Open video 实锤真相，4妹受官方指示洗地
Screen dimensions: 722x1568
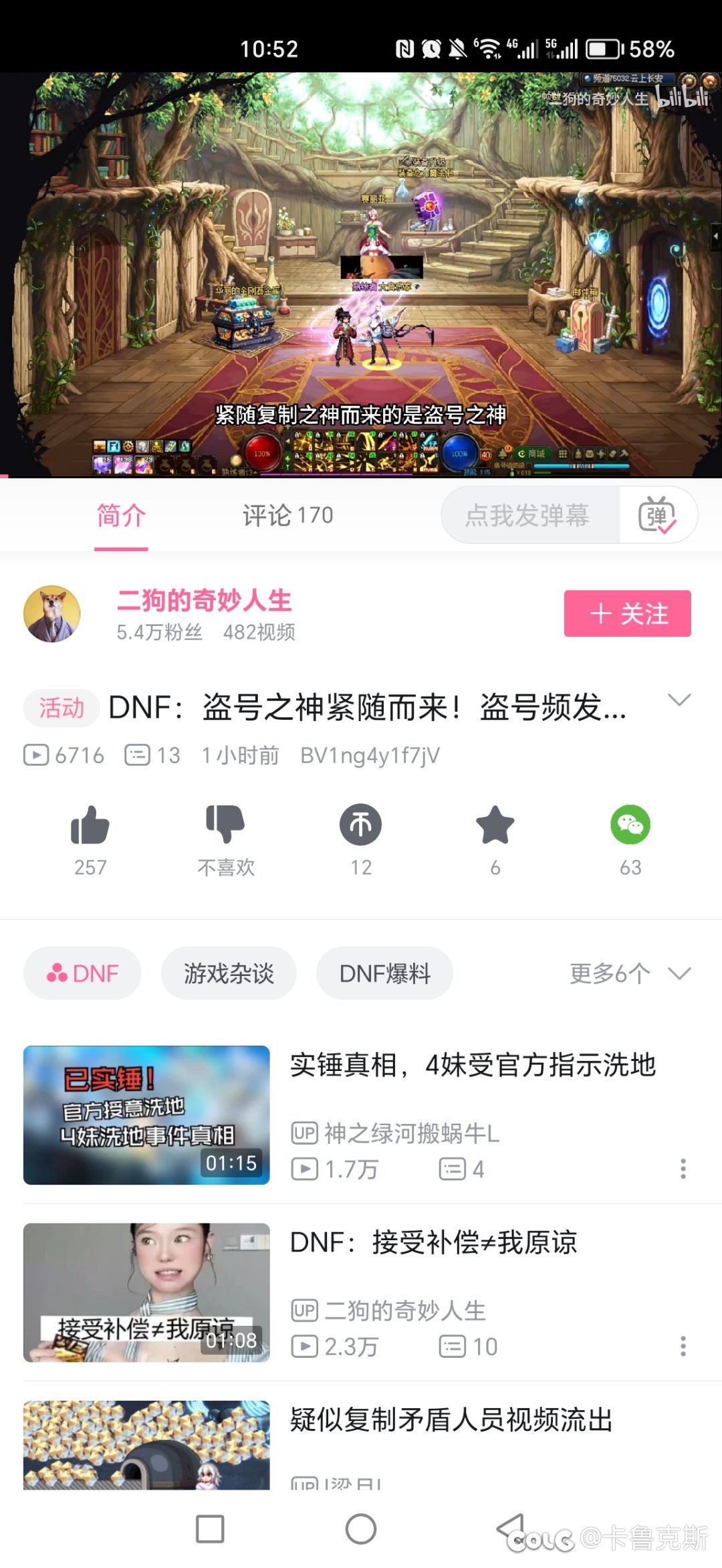pyautogui.click(x=473, y=1066)
